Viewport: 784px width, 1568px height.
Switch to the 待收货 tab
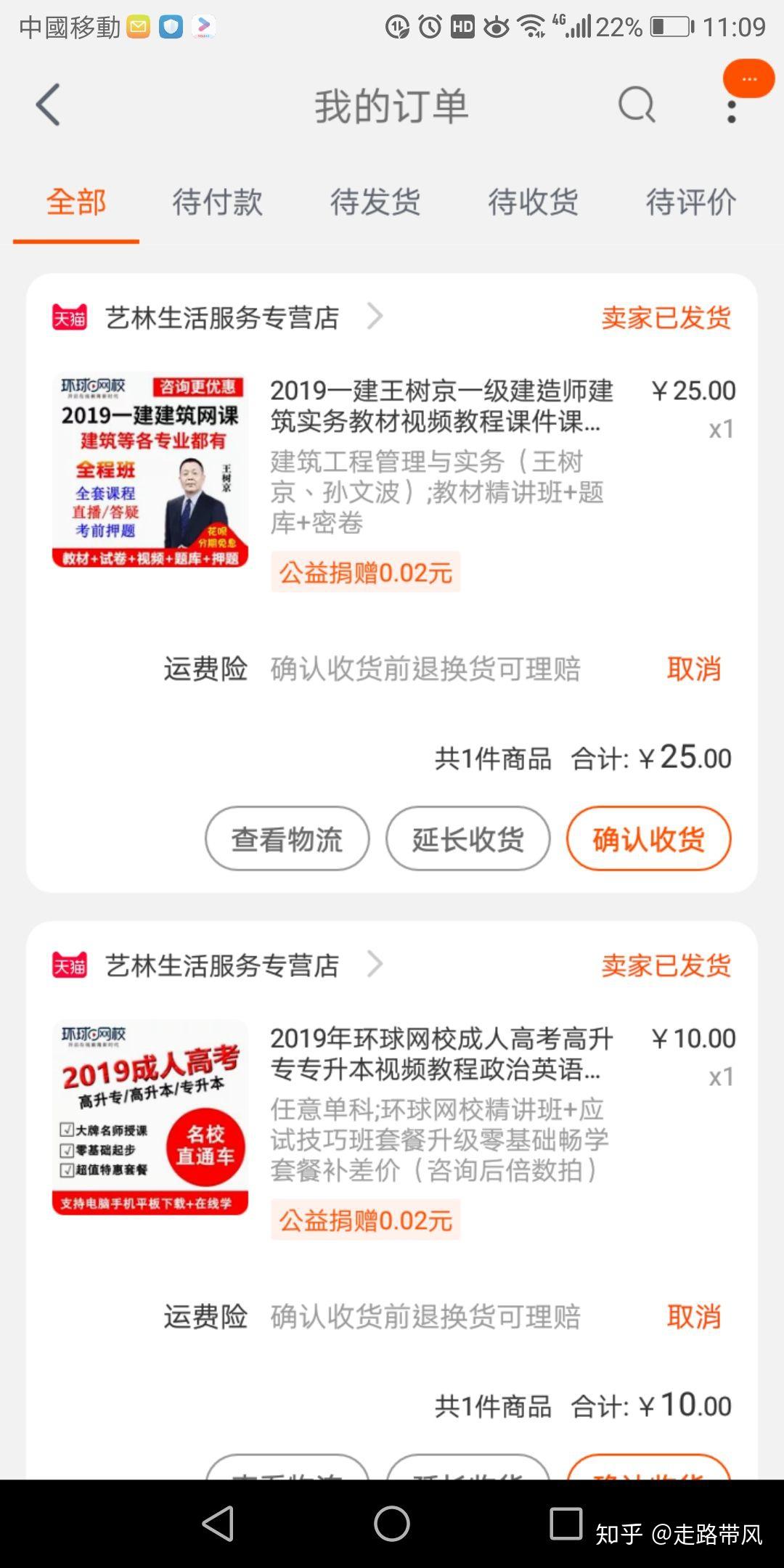pos(533,202)
